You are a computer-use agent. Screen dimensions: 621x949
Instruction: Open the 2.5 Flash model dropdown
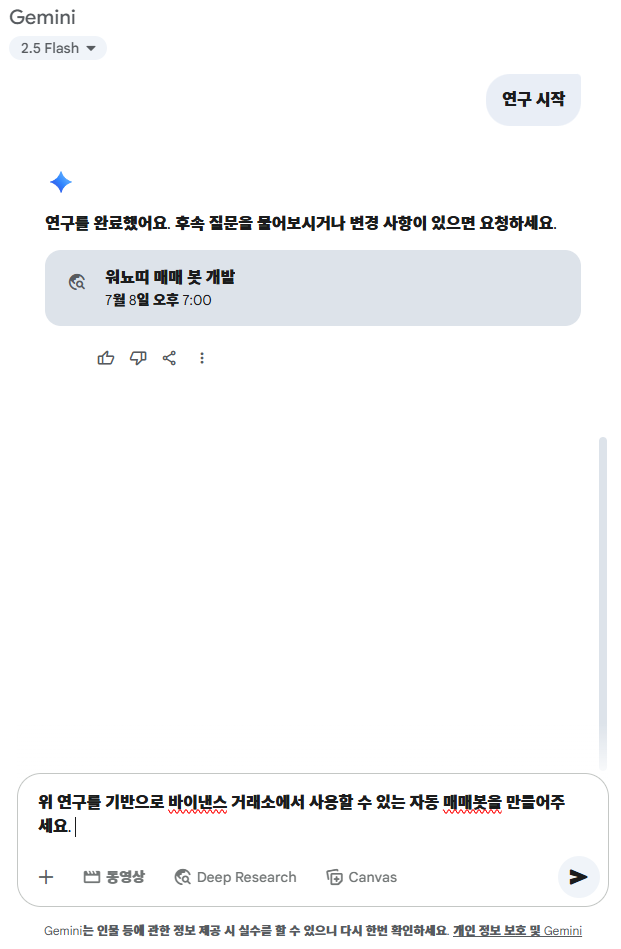[58, 48]
